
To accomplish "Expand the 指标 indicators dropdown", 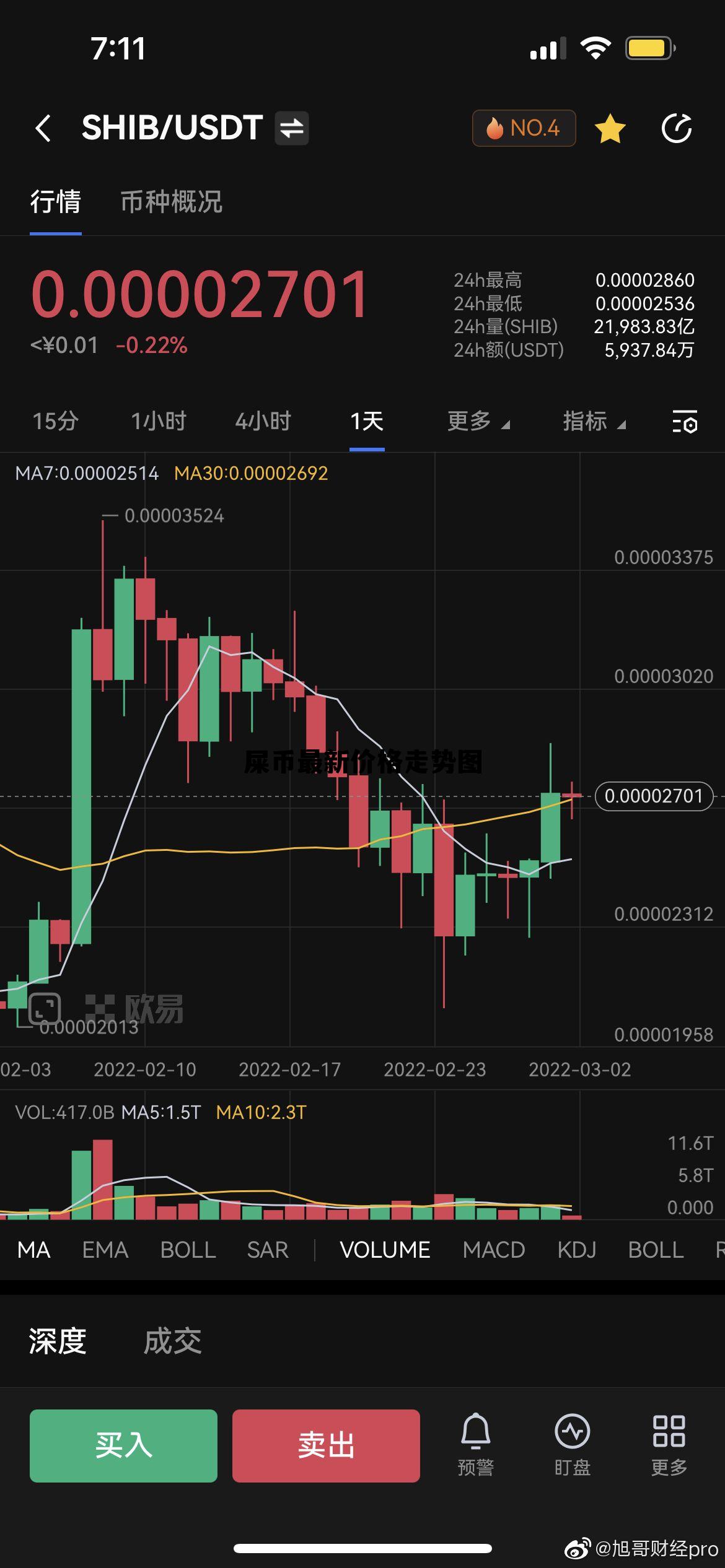I will click(x=594, y=421).
